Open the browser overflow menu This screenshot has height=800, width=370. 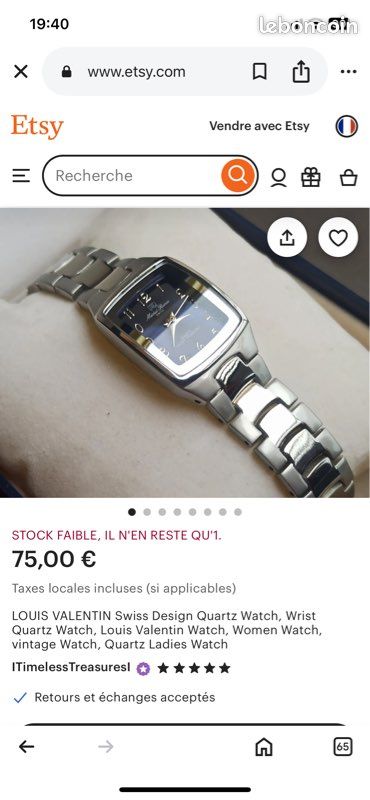(349, 71)
